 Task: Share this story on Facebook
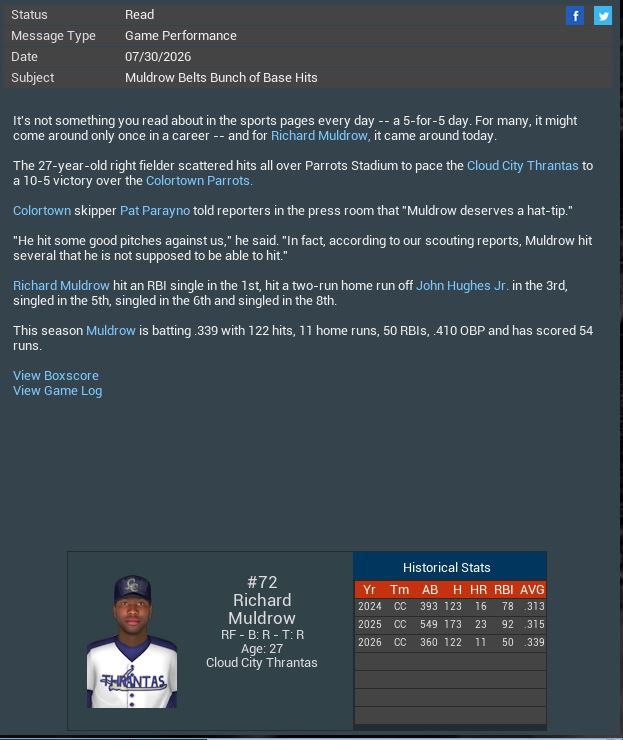pyautogui.click(x=575, y=15)
